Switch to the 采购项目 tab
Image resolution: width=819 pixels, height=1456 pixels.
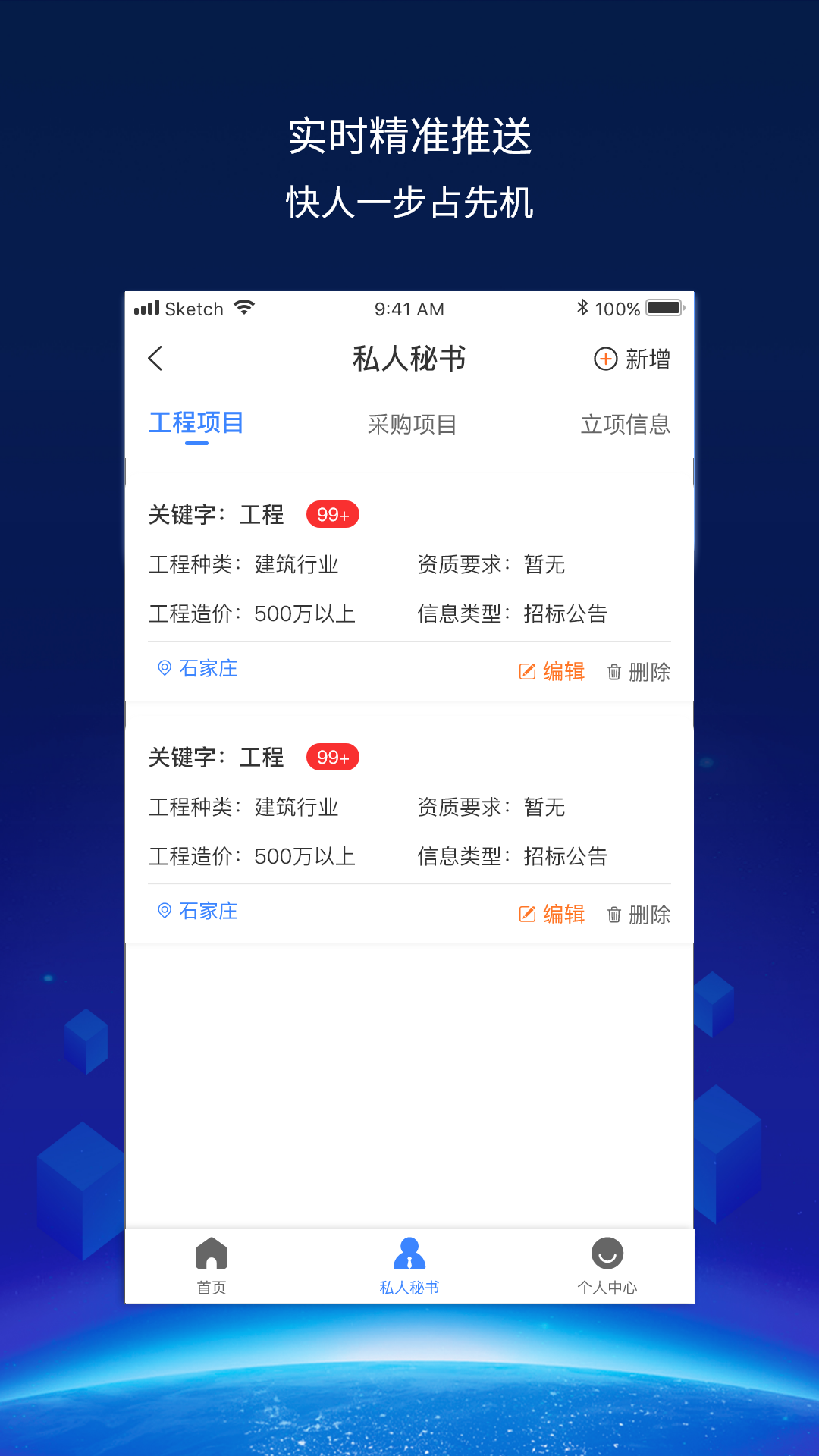click(x=412, y=425)
